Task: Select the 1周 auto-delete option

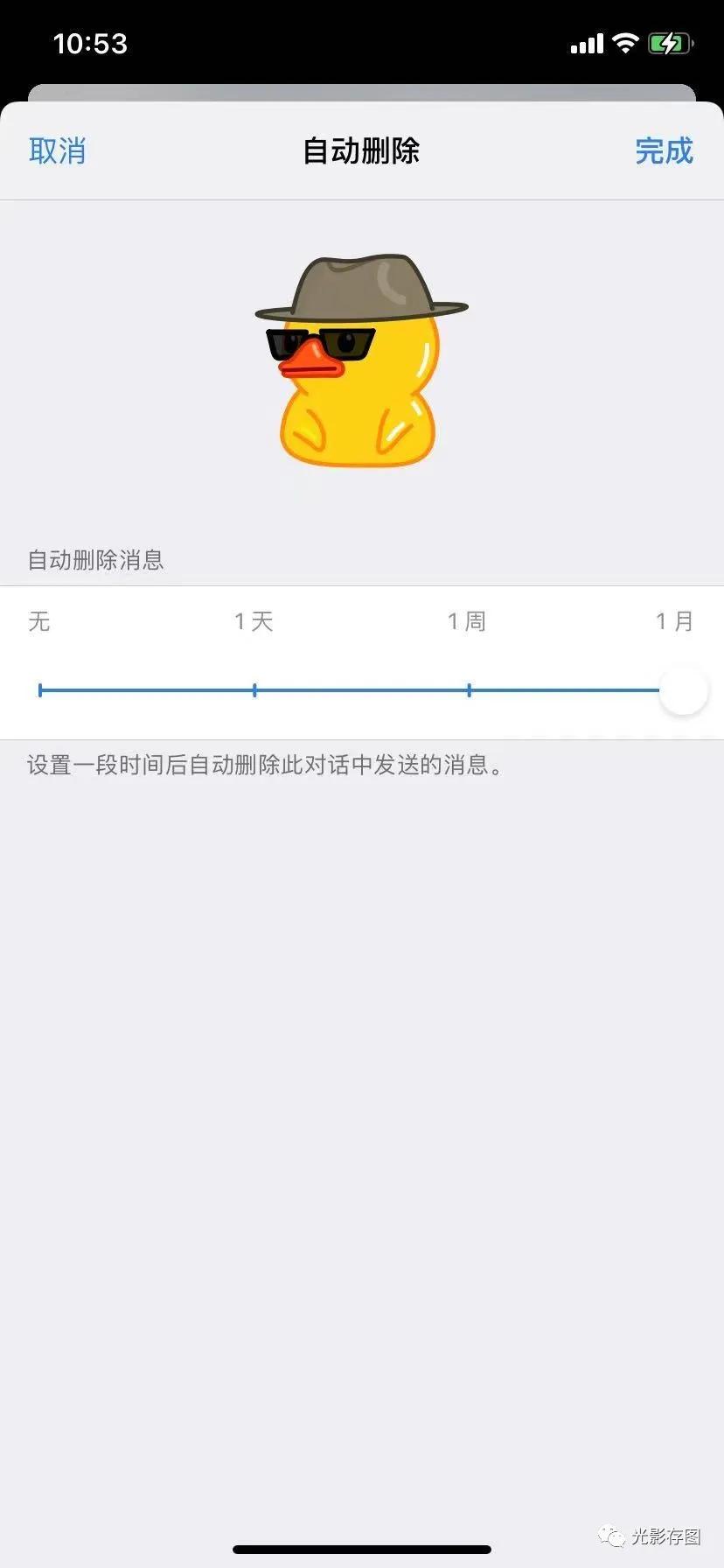Action: [x=467, y=621]
